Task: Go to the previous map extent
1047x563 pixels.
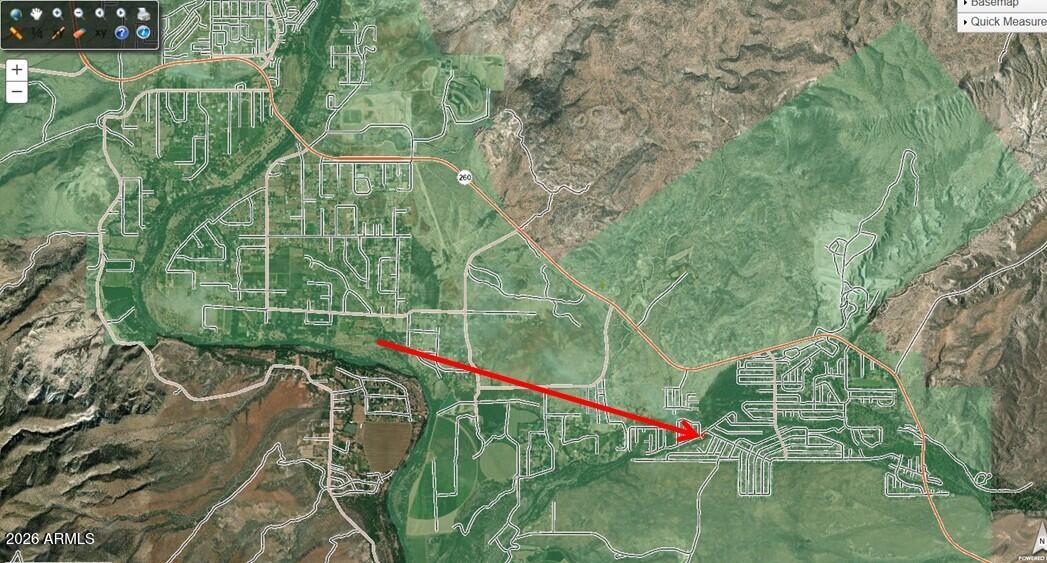Action: coord(100,13)
